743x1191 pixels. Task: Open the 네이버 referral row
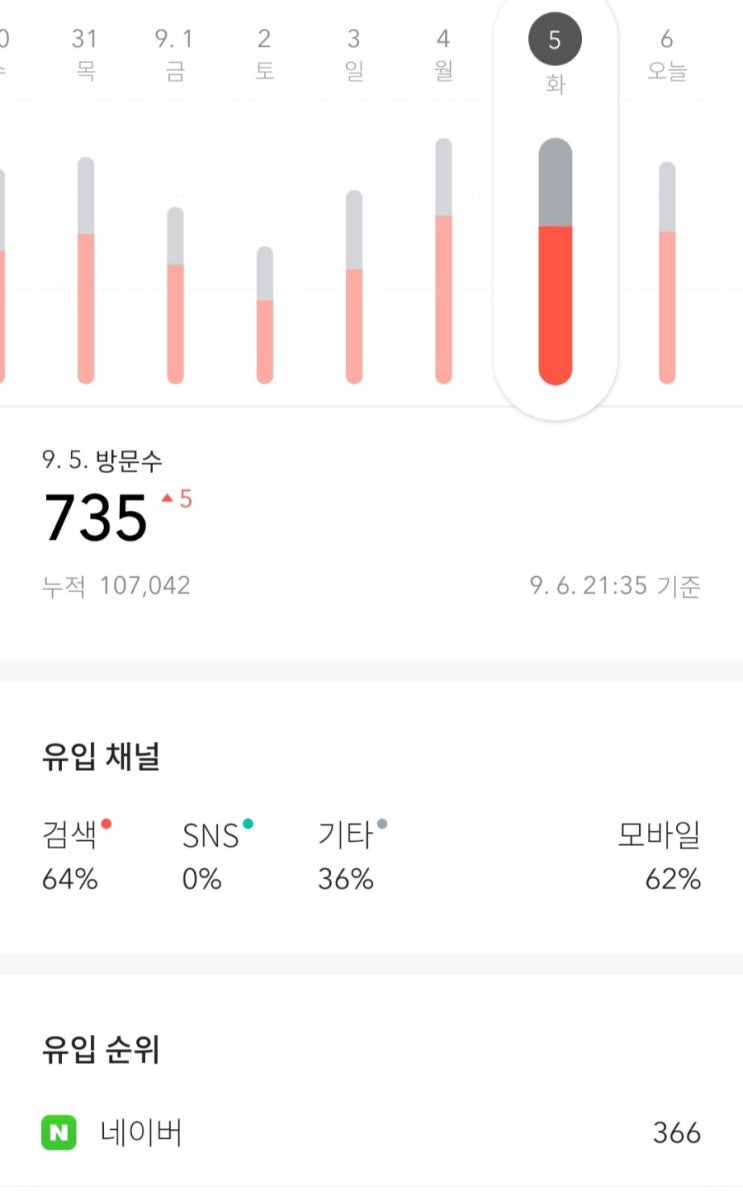pyautogui.click(x=372, y=1133)
